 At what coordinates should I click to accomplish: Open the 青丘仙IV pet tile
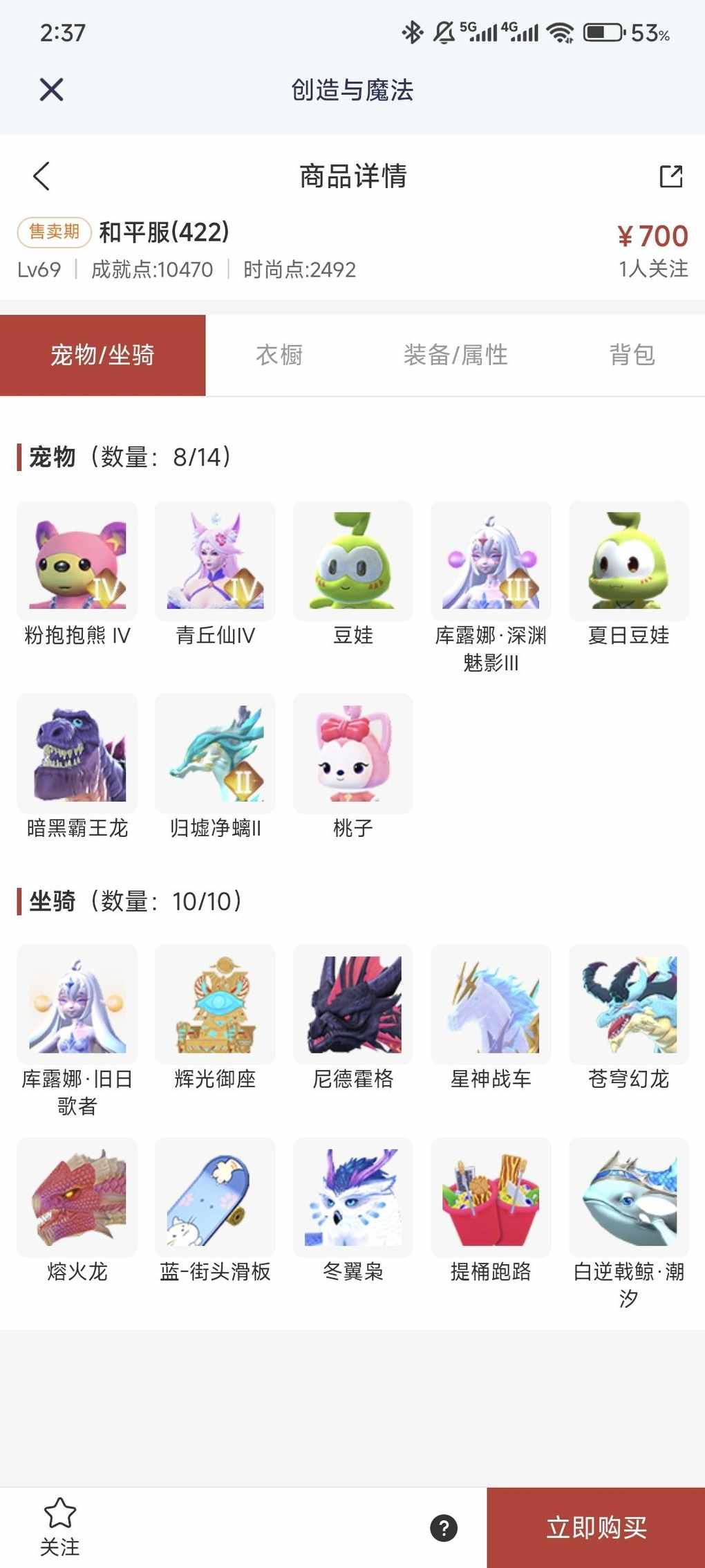[215, 561]
